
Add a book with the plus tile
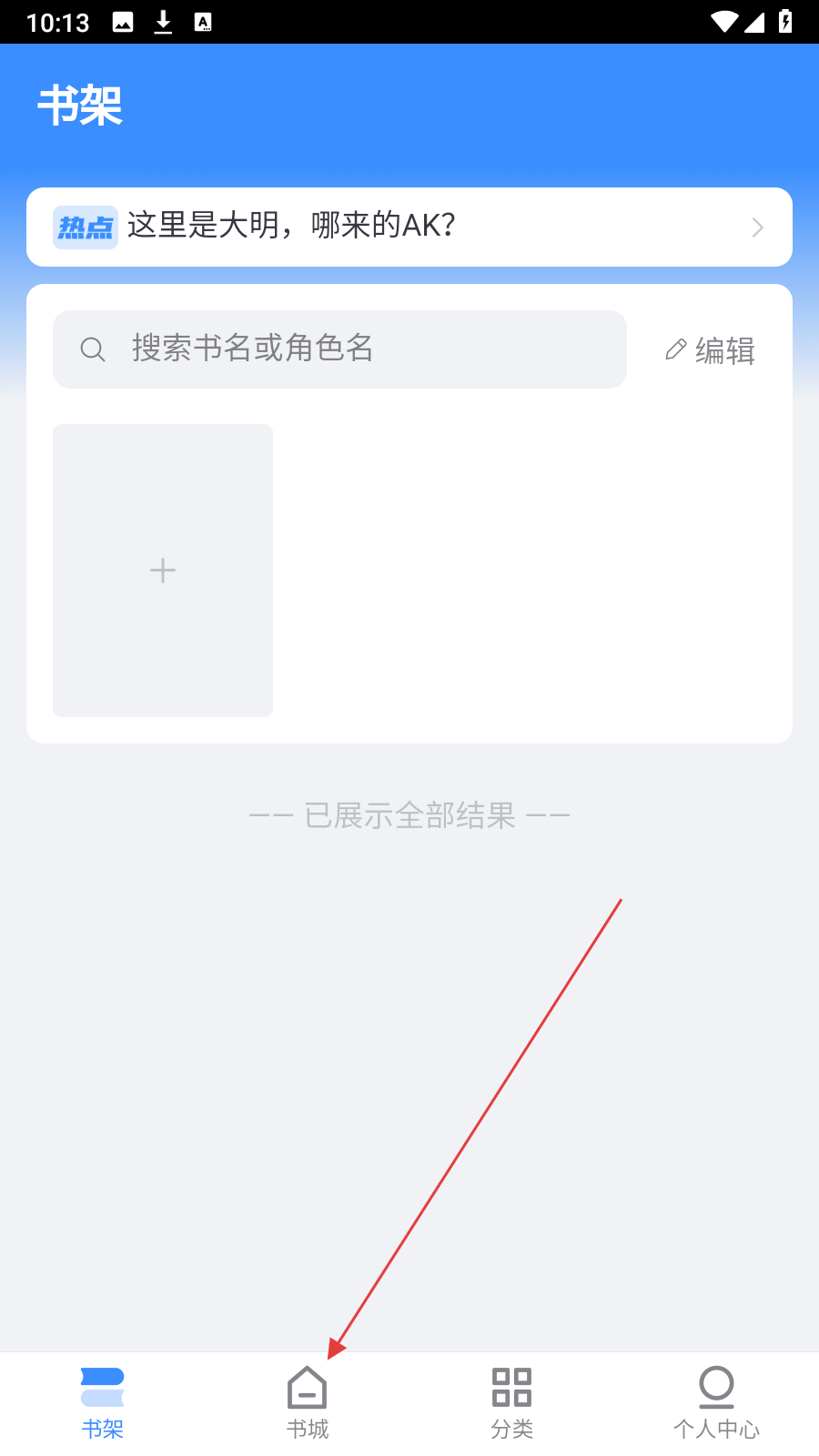tap(163, 571)
